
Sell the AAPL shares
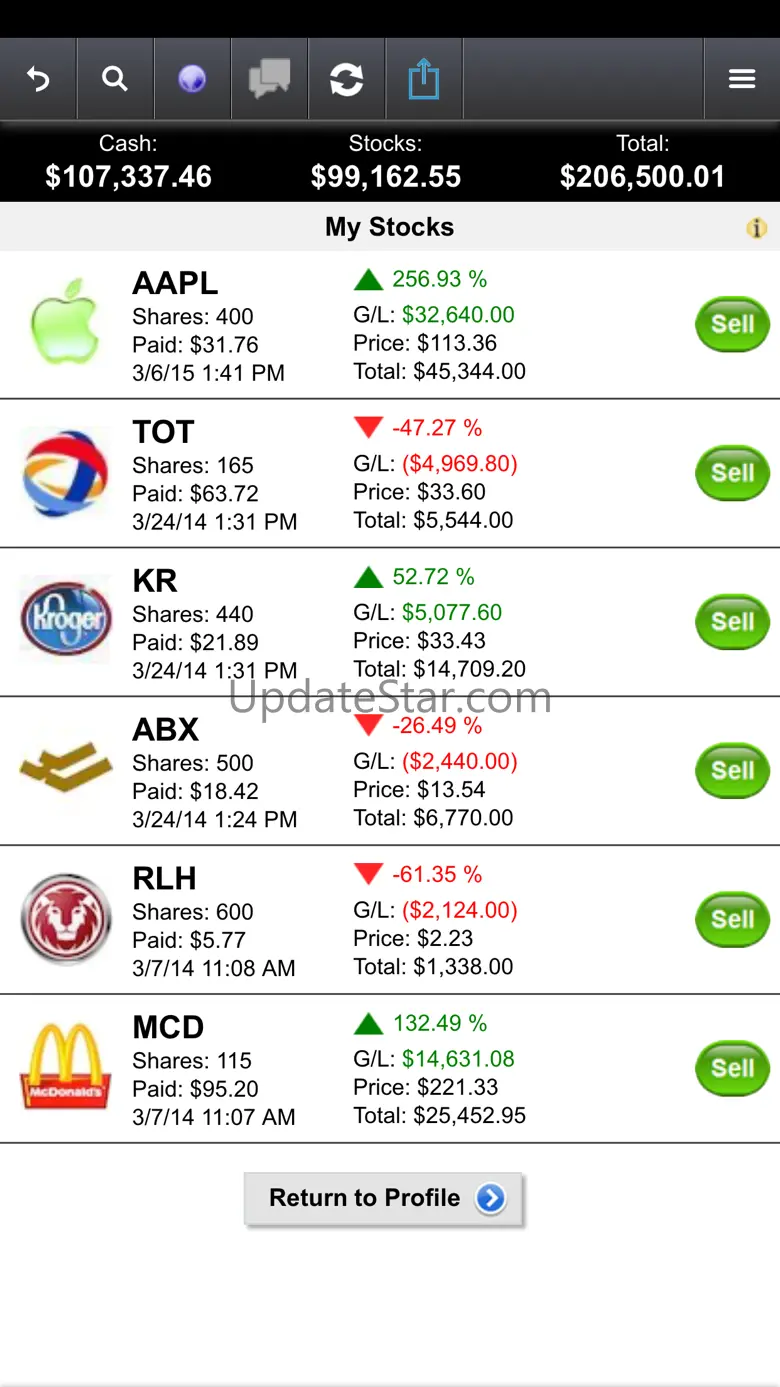732,325
